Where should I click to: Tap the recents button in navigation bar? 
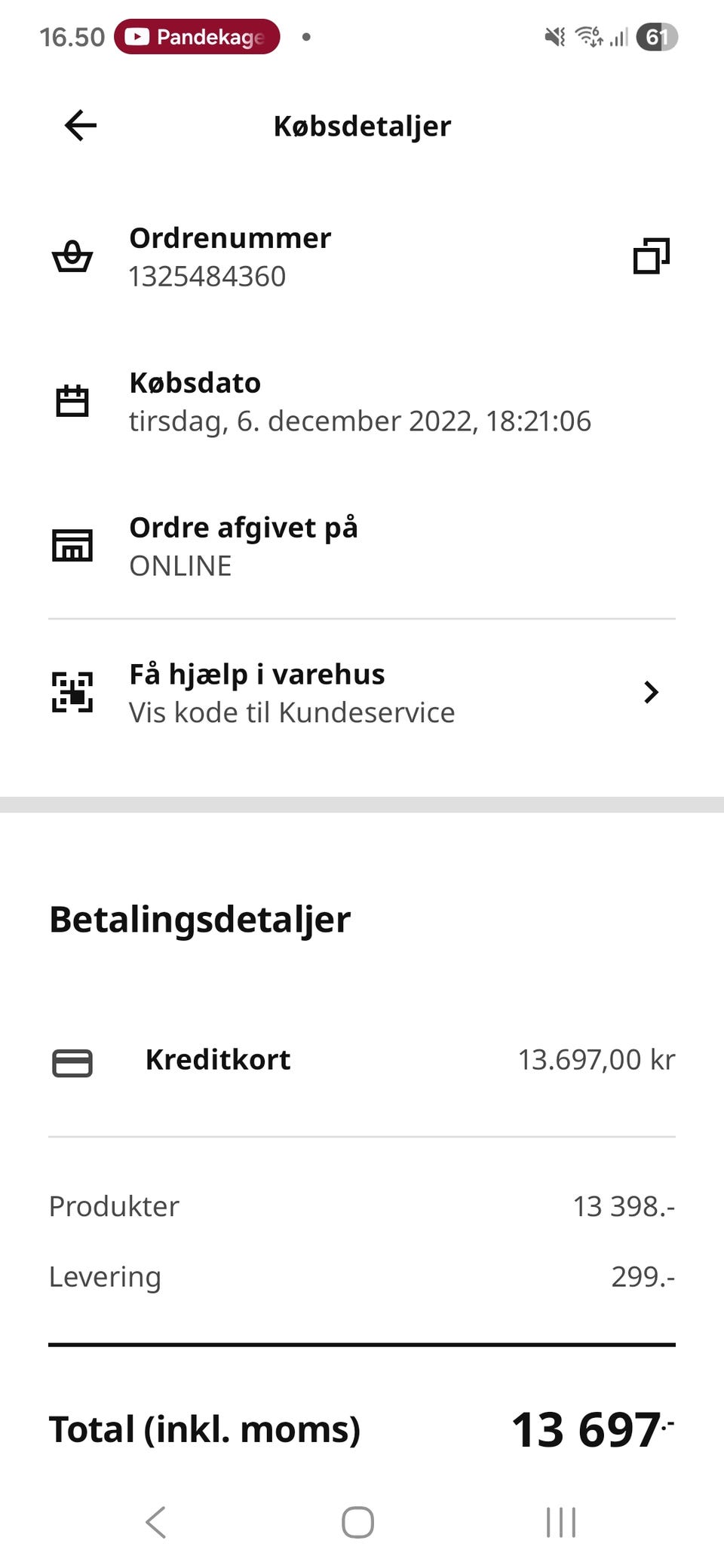[560, 1521]
